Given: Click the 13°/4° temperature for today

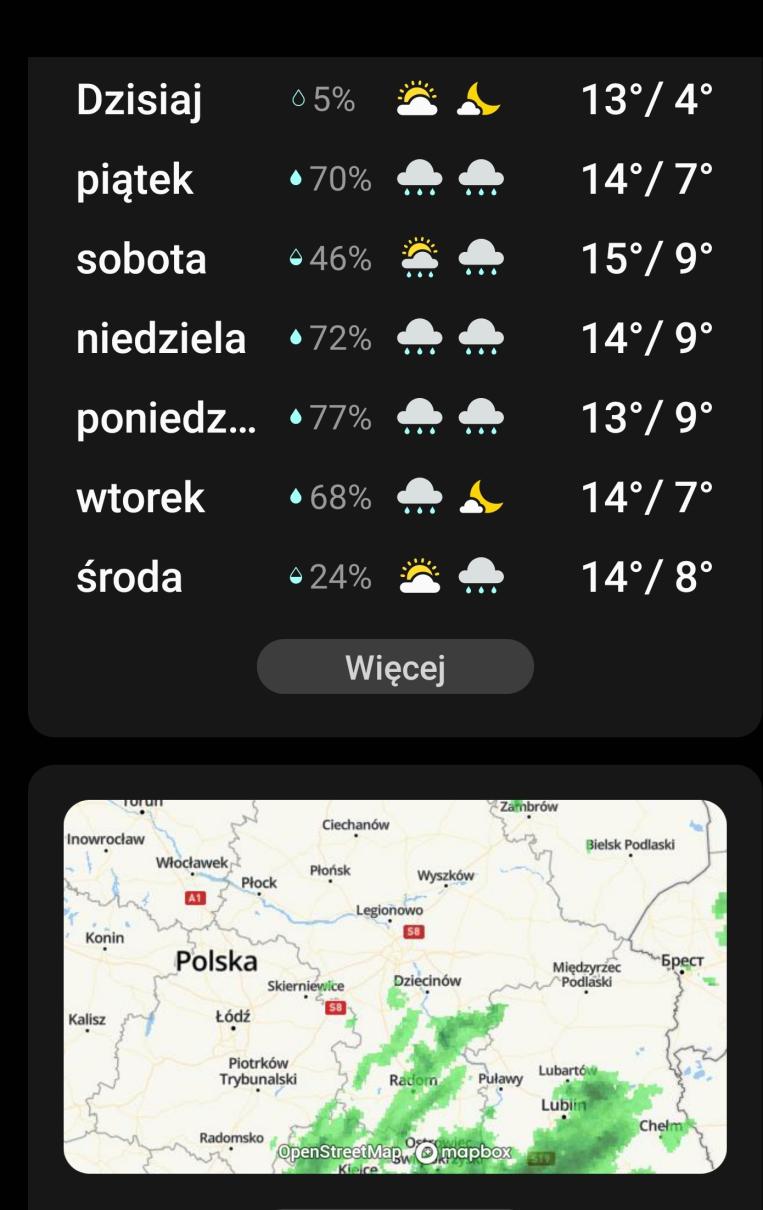Looking at the screenshot, I should click(645, 100).
